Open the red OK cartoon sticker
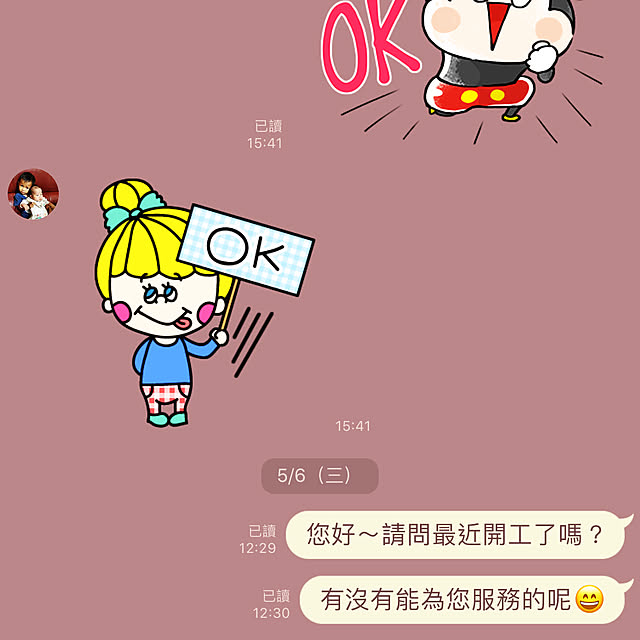 (460, 60)
